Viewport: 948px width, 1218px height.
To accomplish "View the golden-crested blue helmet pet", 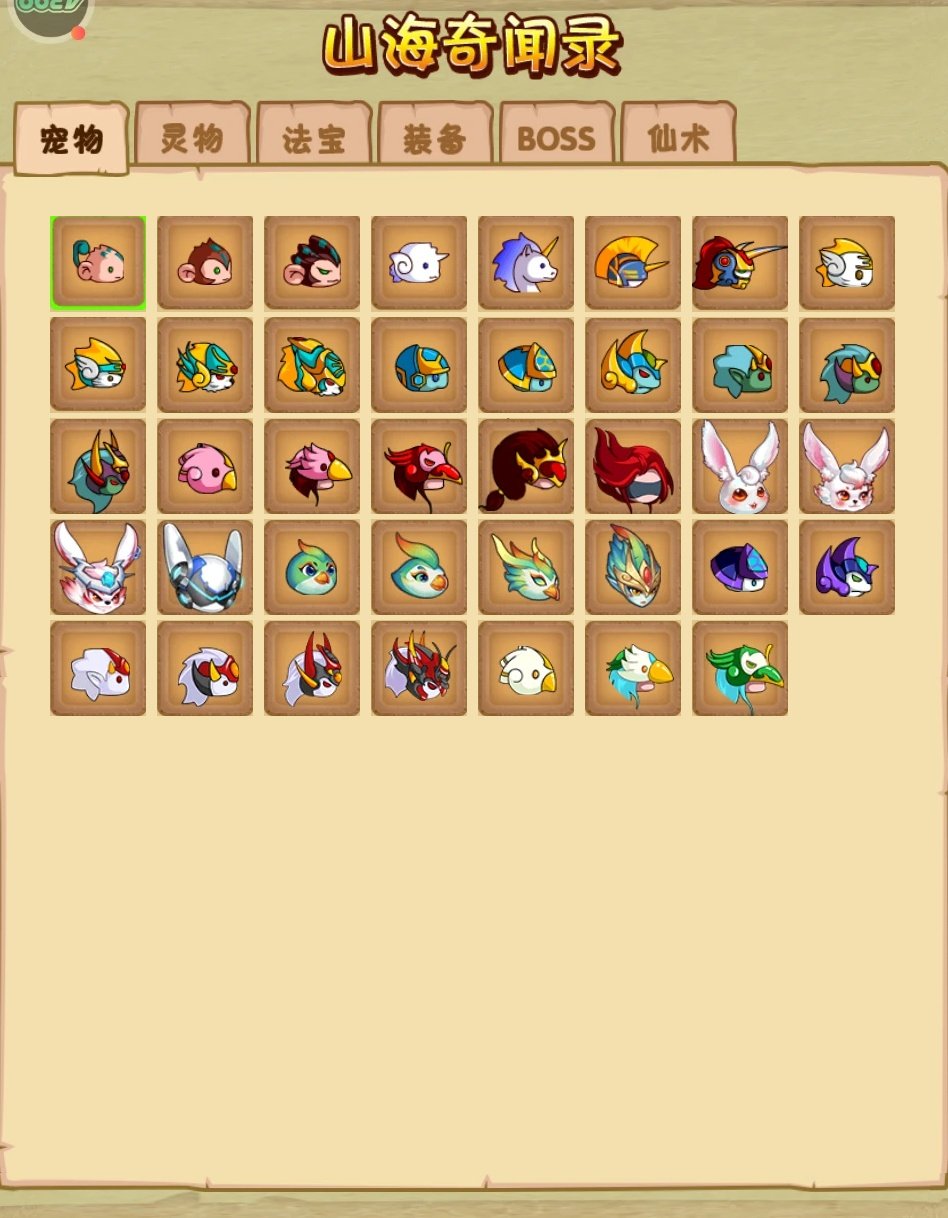I will 633,262.
